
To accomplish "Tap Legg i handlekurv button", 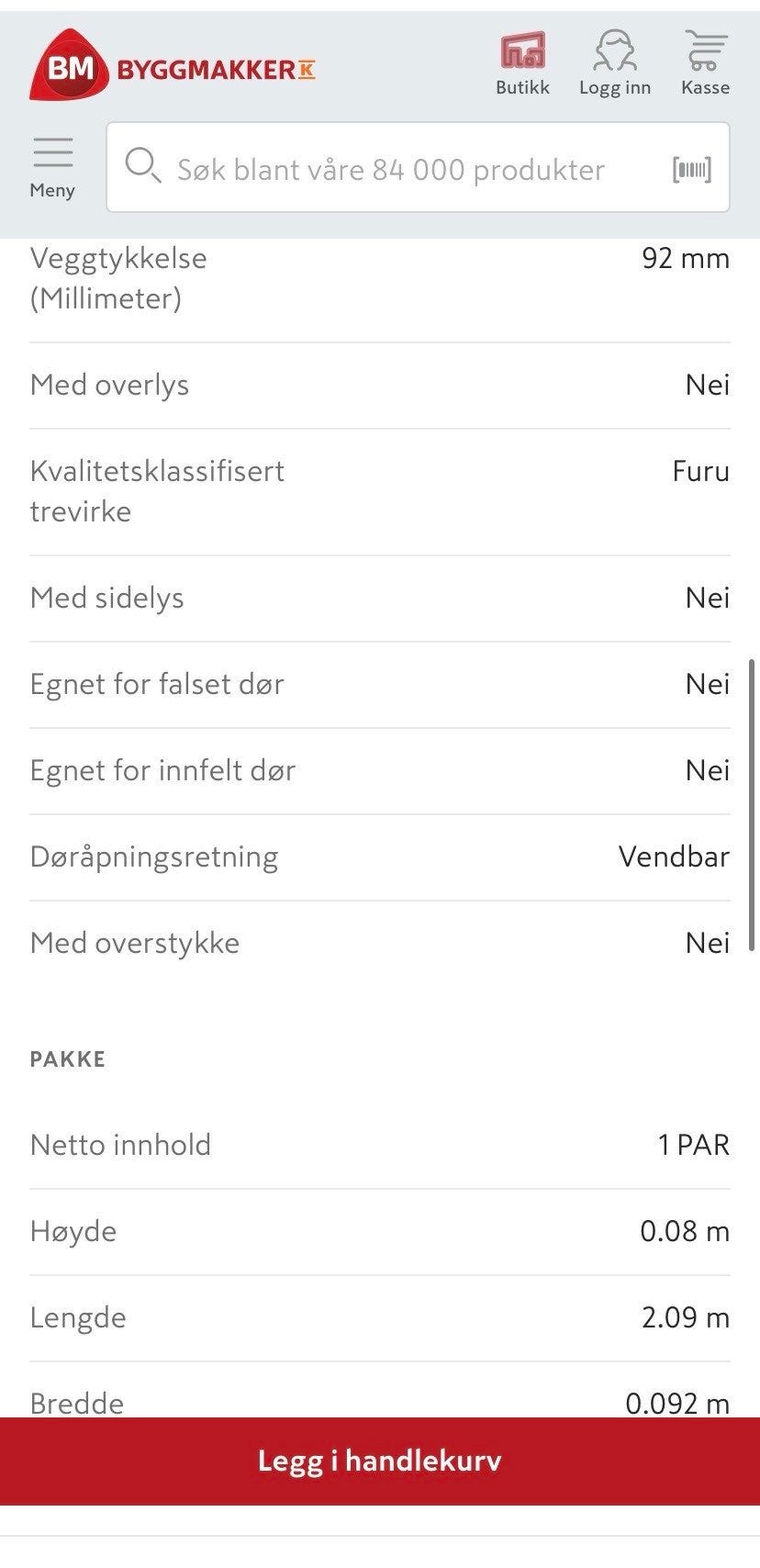I will 380,1461.
